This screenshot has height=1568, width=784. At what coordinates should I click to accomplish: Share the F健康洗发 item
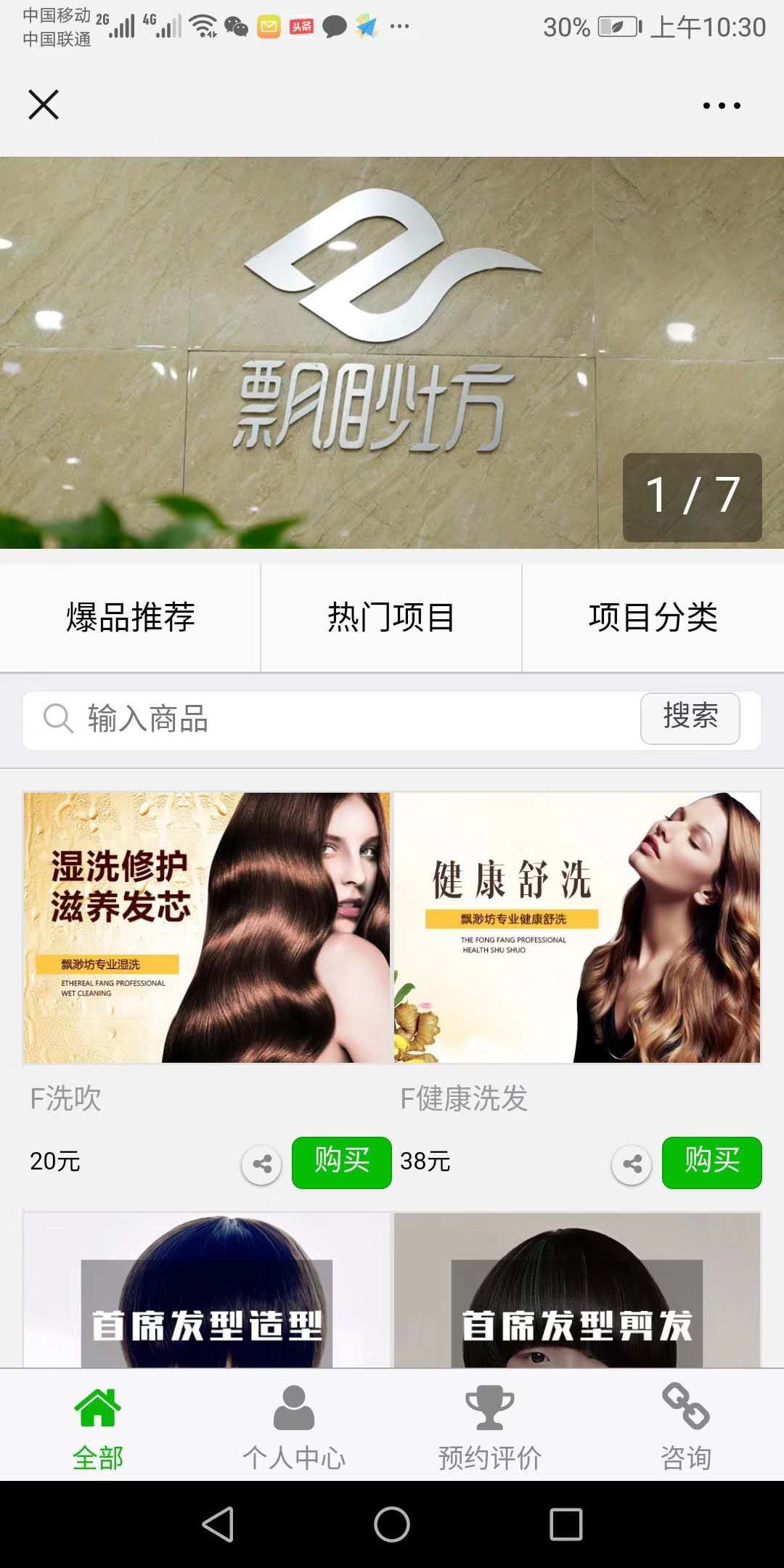(632, 1164)
